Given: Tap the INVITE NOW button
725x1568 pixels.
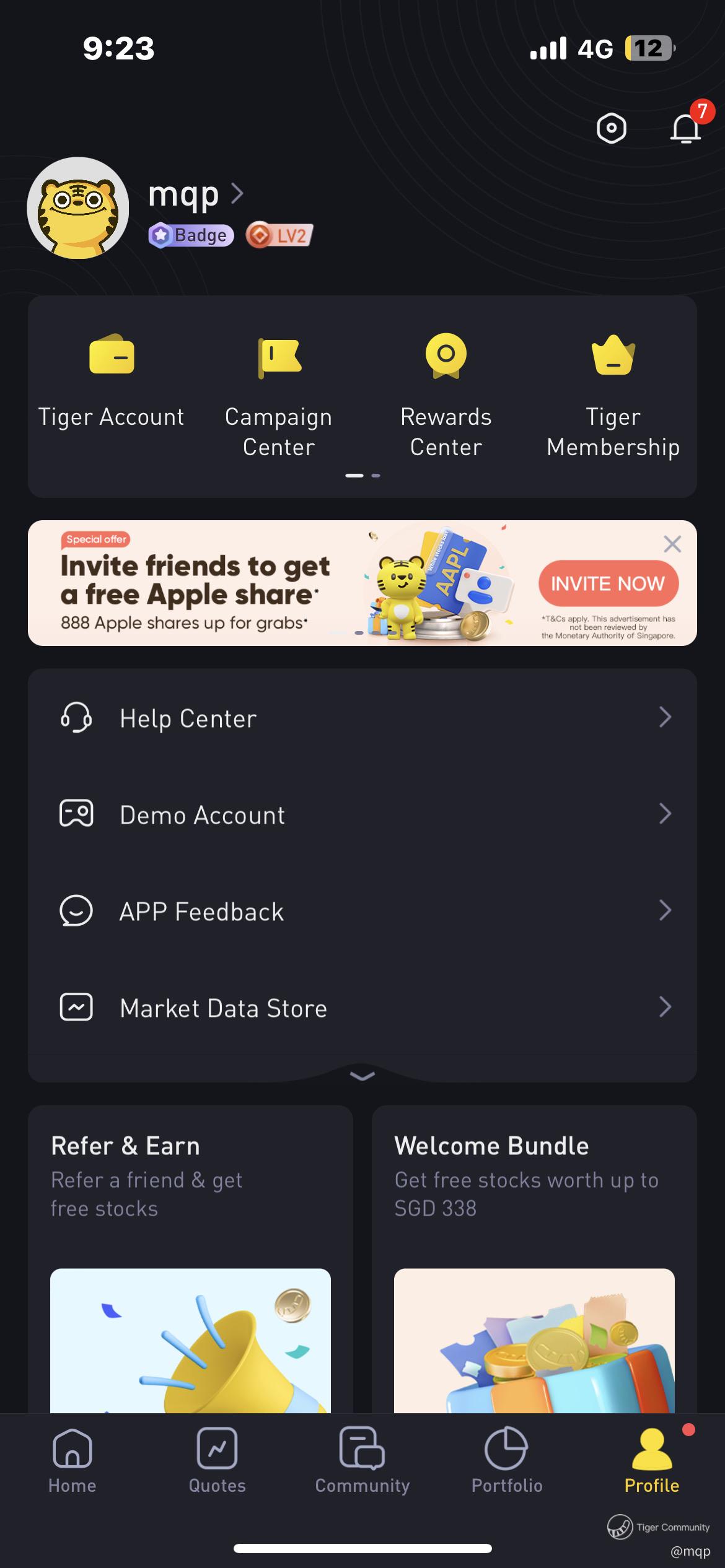Looking at the screenshot, I should pyautogui.click(x=608, y=583).
